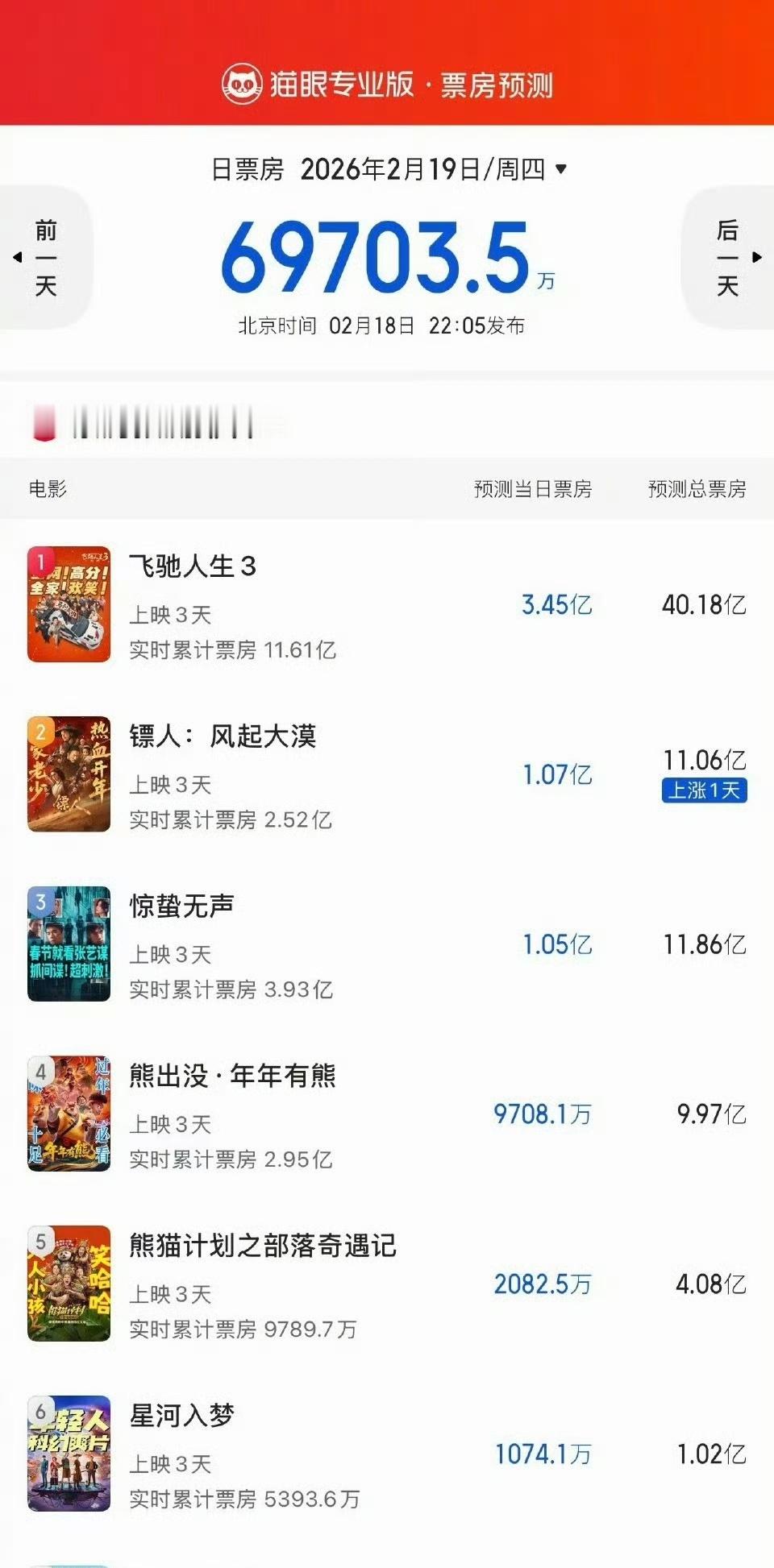Click the Maoyan cat logo icon

point(241,84)
